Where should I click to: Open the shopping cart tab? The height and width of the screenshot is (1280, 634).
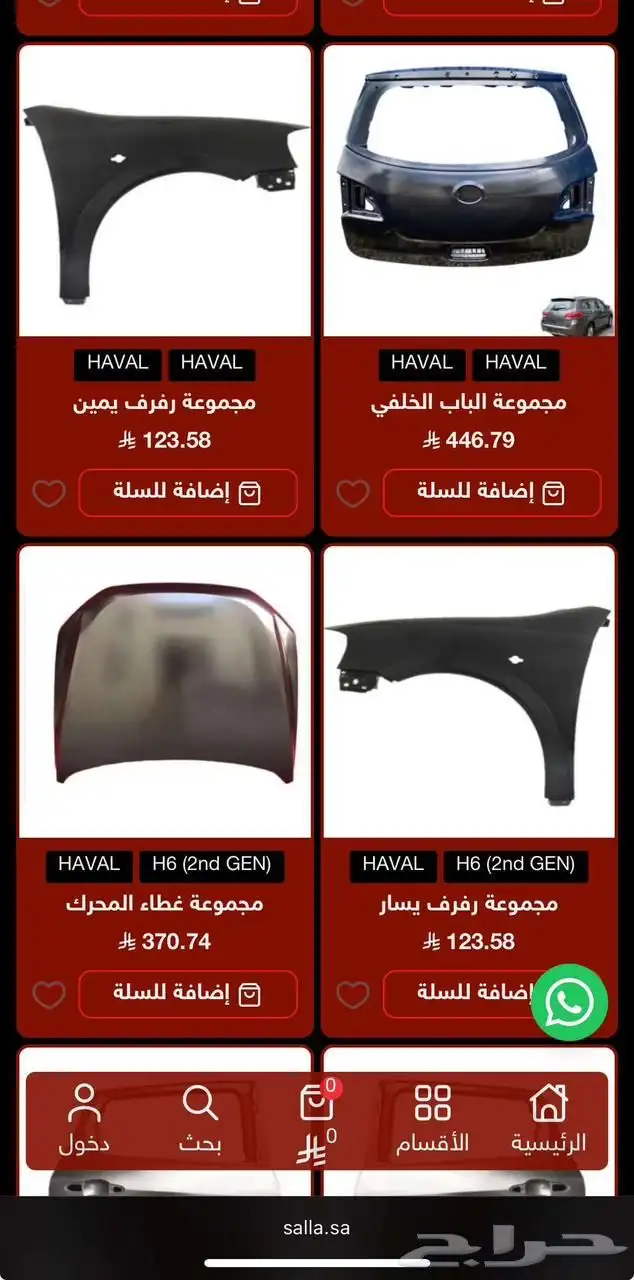point(317,1119)
